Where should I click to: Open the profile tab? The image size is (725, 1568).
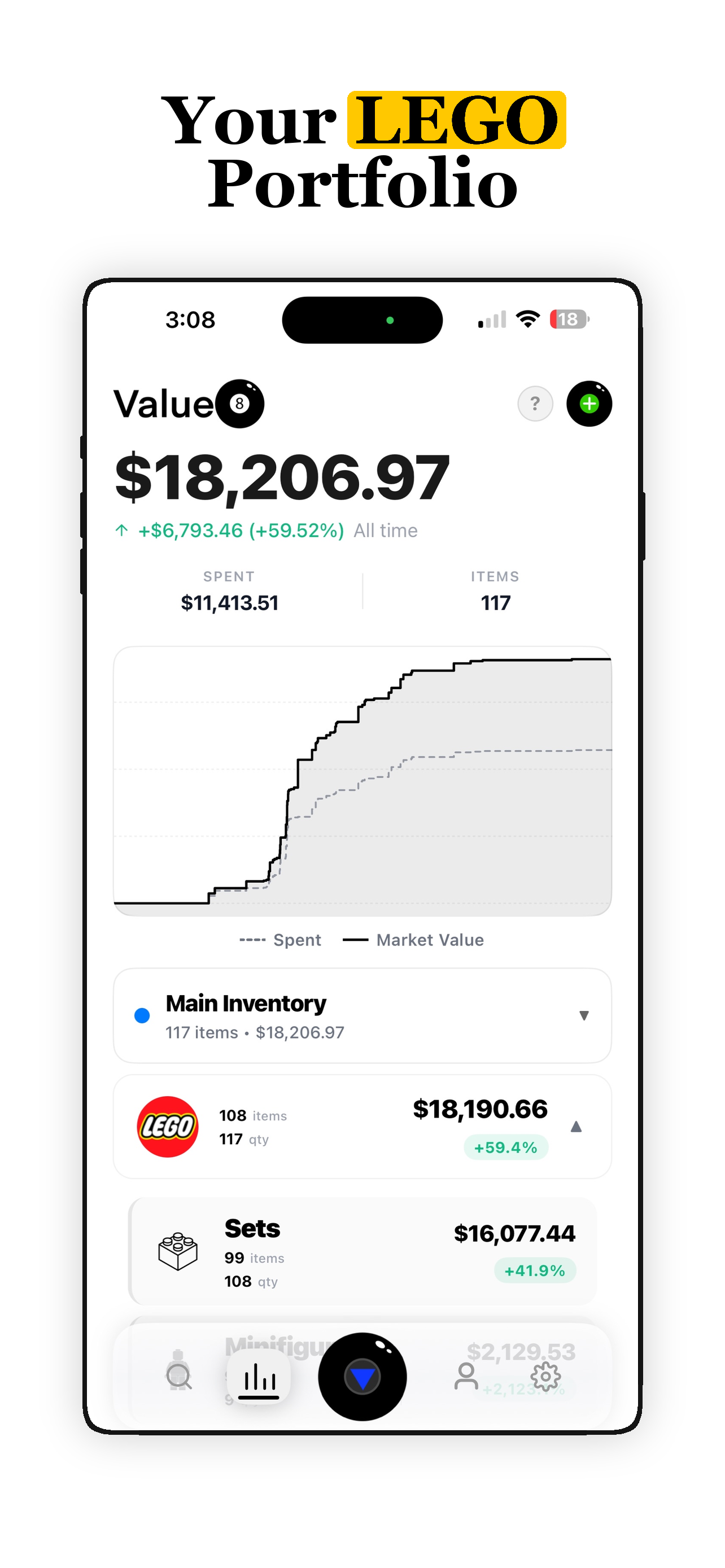tap(466, 1377)
